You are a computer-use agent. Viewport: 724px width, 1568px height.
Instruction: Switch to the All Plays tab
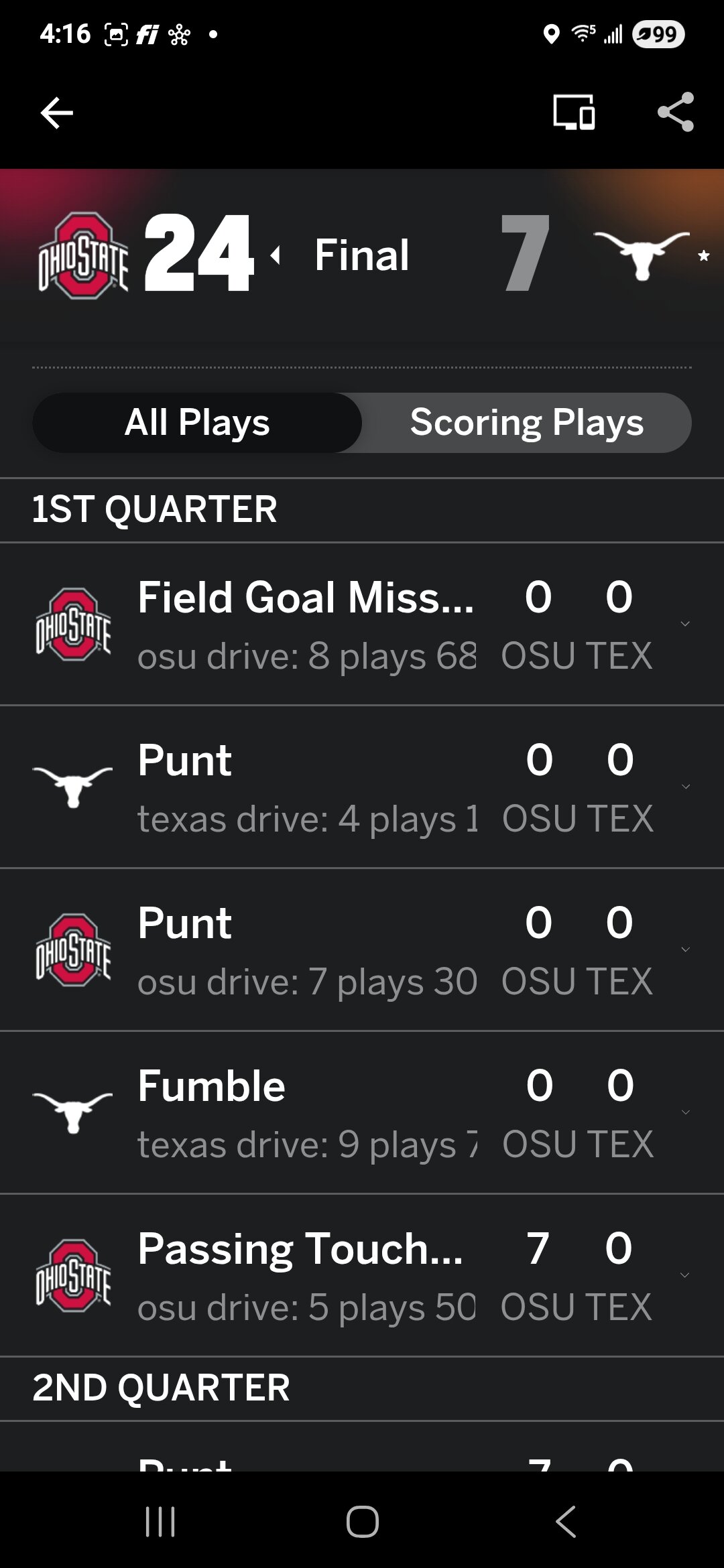tap(197, 423)
